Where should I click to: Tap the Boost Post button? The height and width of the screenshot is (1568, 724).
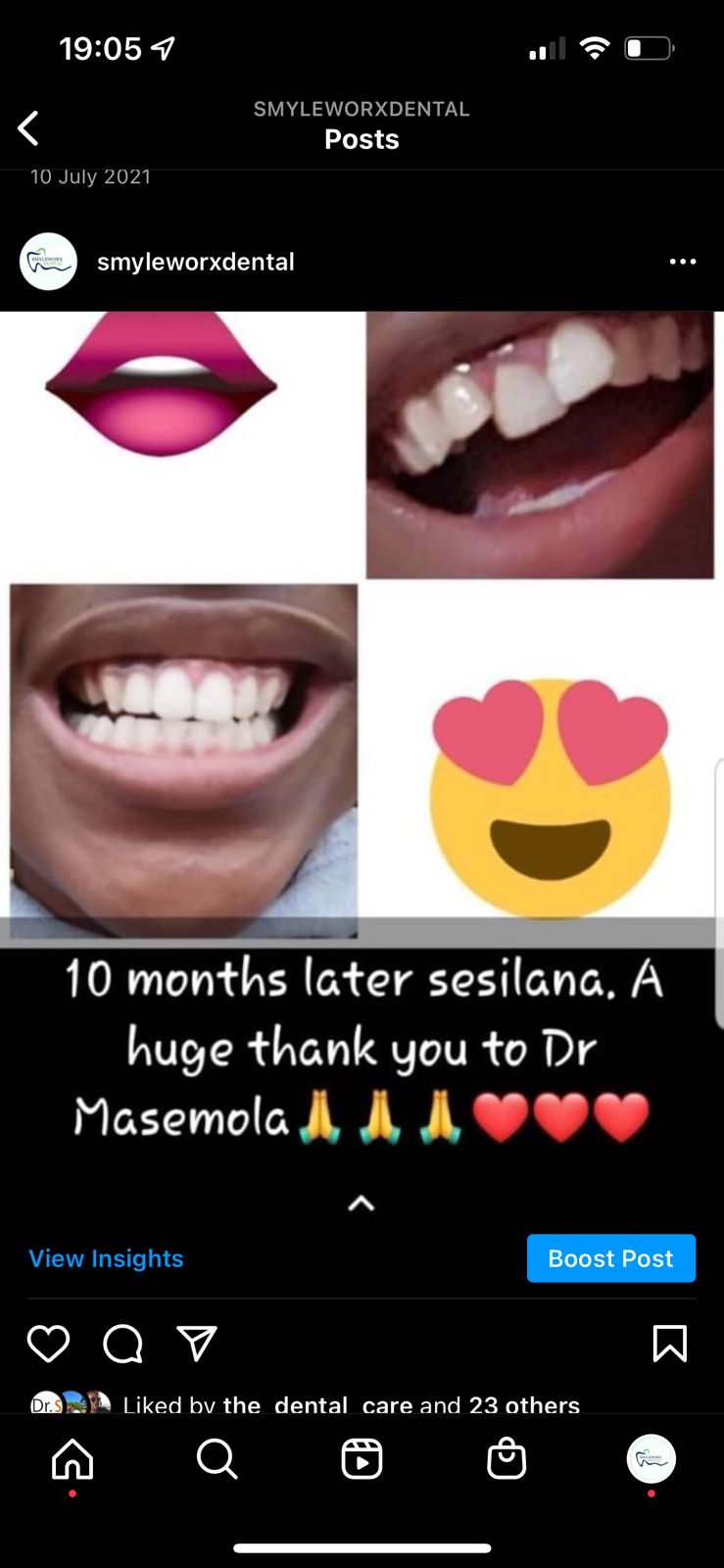click(x=610, y=1258)
